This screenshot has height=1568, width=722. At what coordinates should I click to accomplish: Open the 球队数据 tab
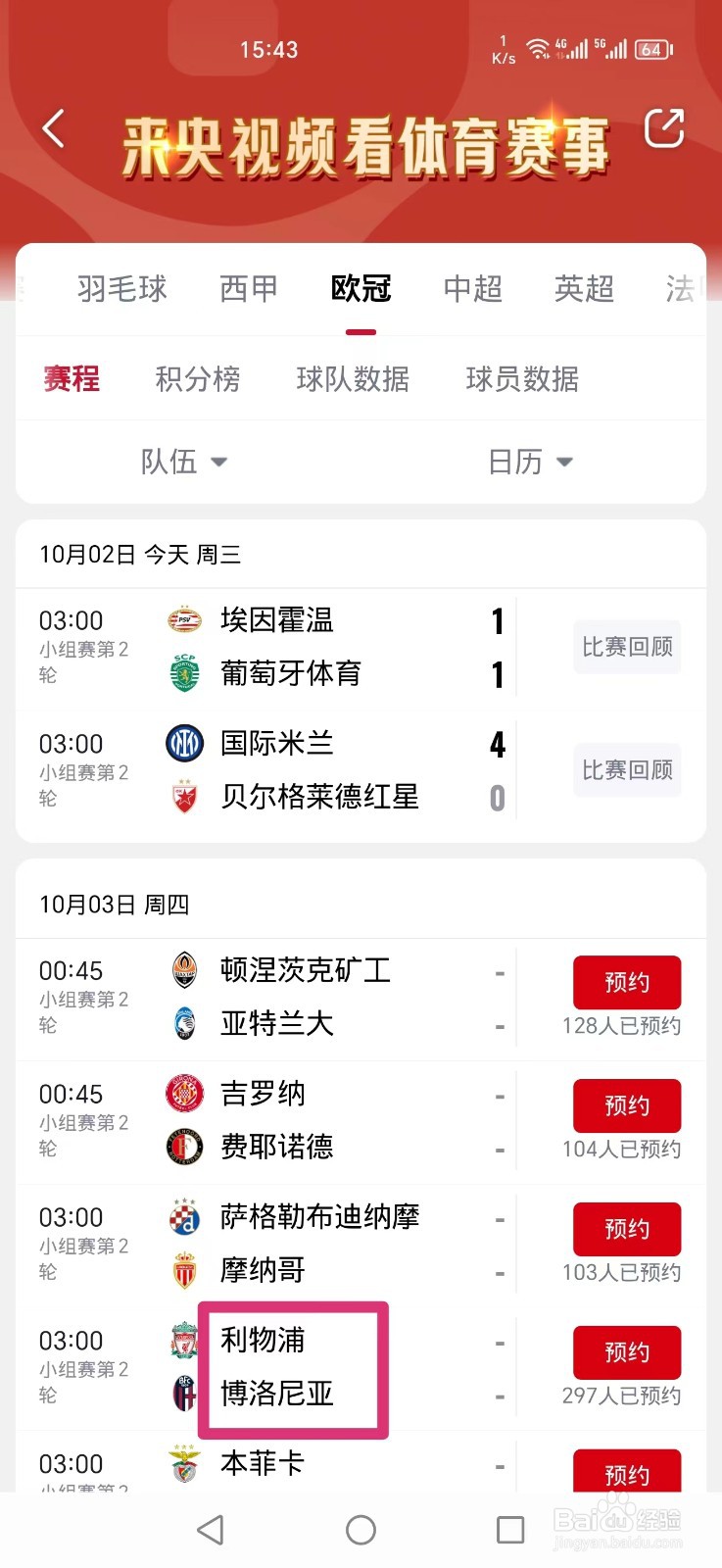(353, 379)
